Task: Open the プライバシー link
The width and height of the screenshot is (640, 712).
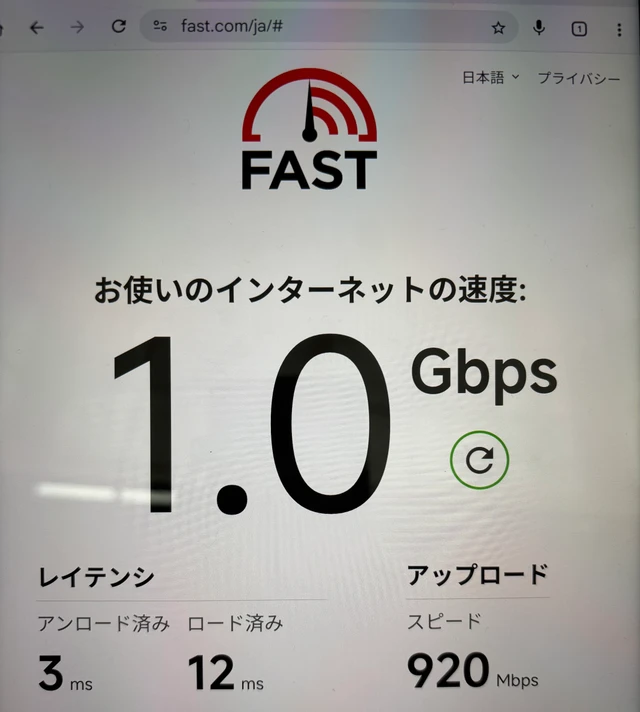Action: pyautogui.click(x=579, y=78)
